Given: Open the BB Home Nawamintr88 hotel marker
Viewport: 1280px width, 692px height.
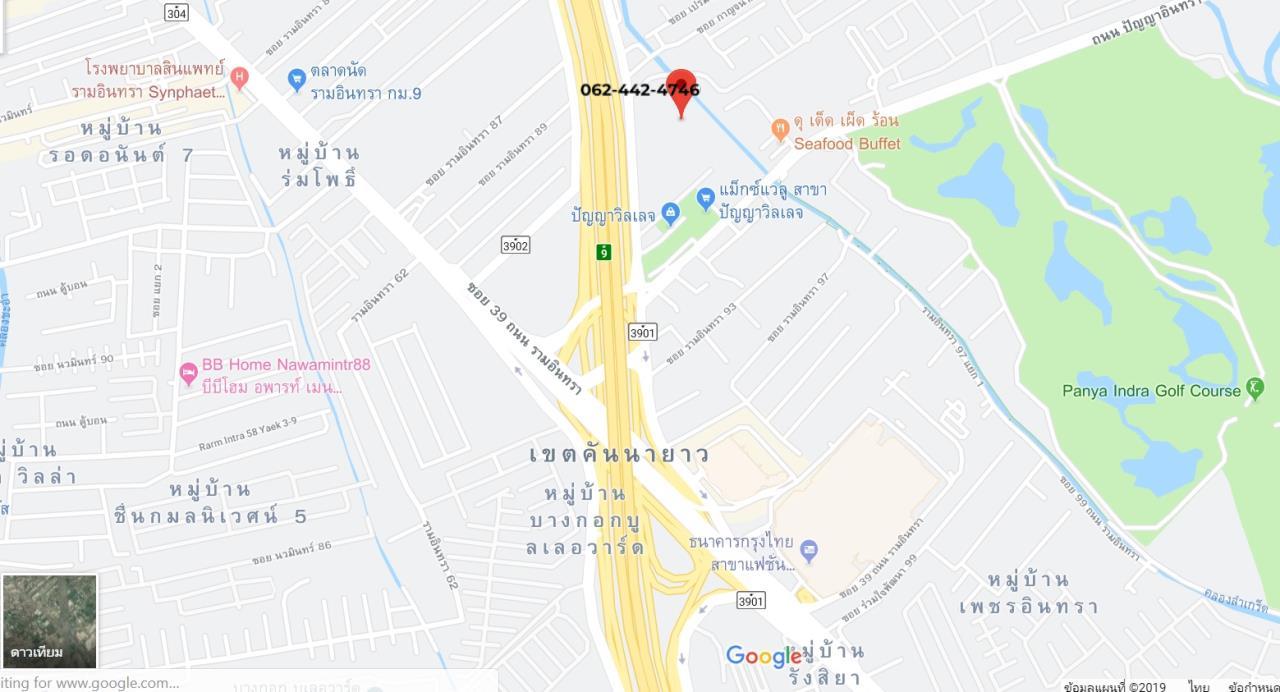Looking at the screenshot, I should point(187,374).
